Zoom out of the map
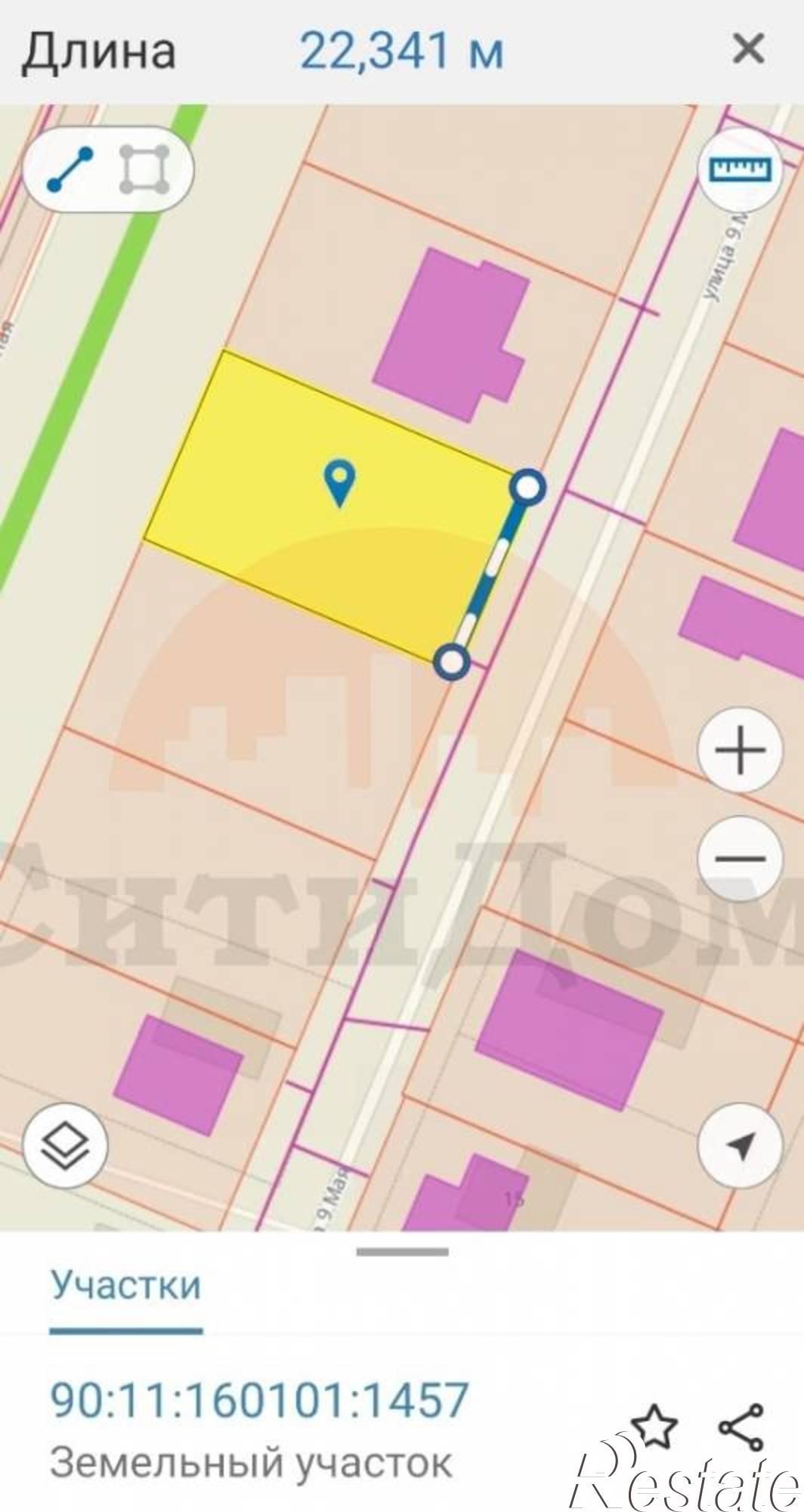Viewport: 804px width, 1512px height. pyautogui.click(x=740, y=858)
